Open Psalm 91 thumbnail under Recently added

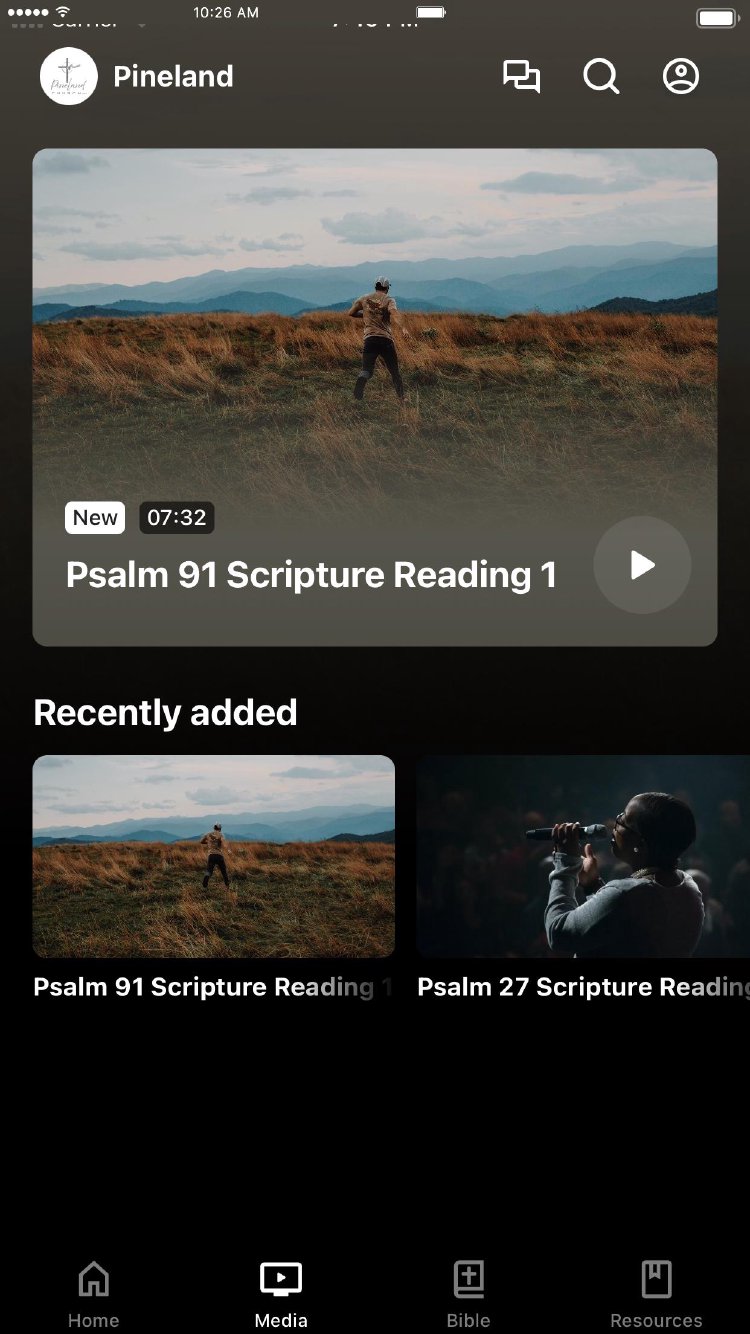tap(214, 857)
